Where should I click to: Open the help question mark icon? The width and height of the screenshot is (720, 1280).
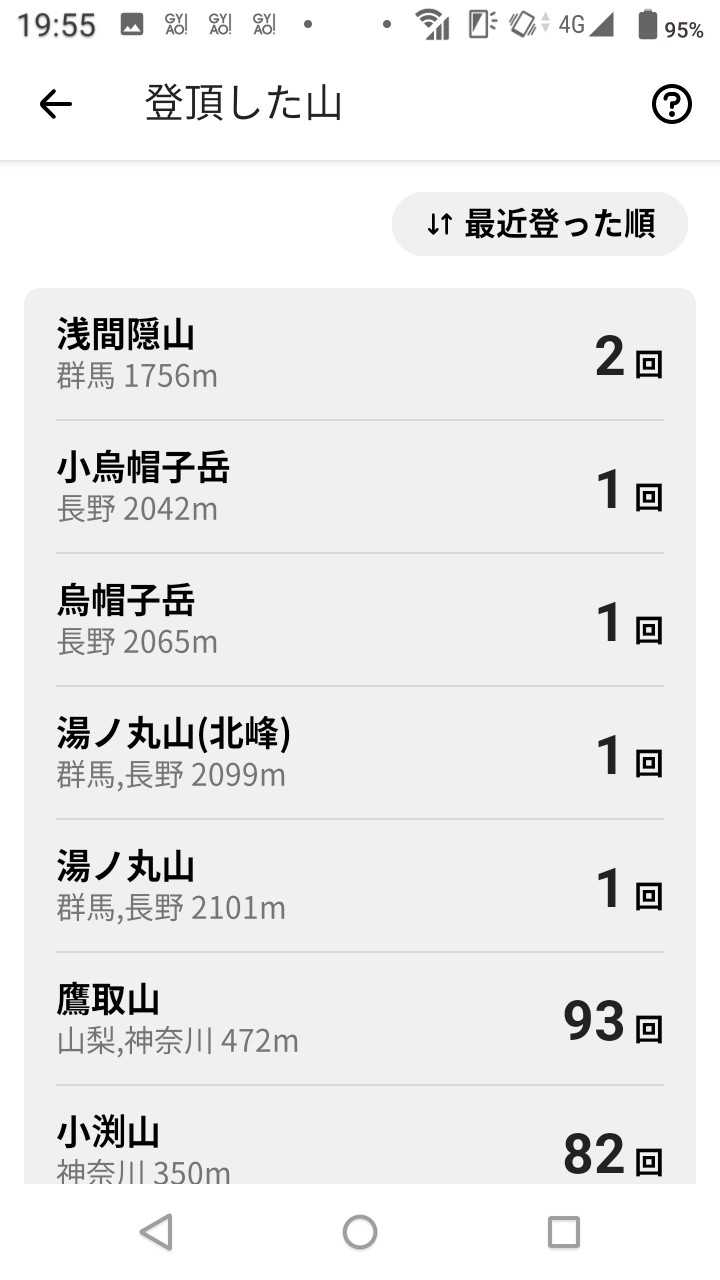coord(672,104)
